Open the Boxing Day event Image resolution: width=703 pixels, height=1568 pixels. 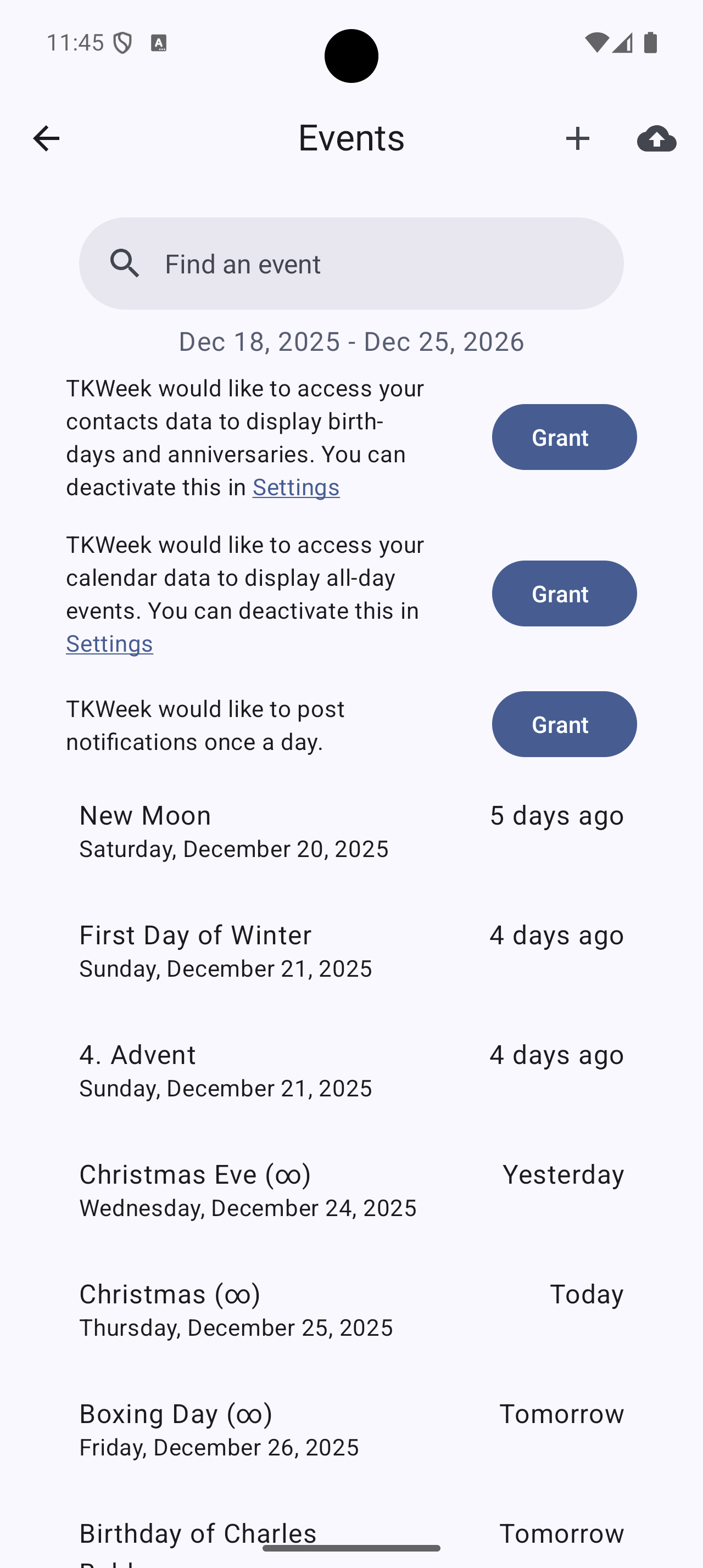point(351,1429)
